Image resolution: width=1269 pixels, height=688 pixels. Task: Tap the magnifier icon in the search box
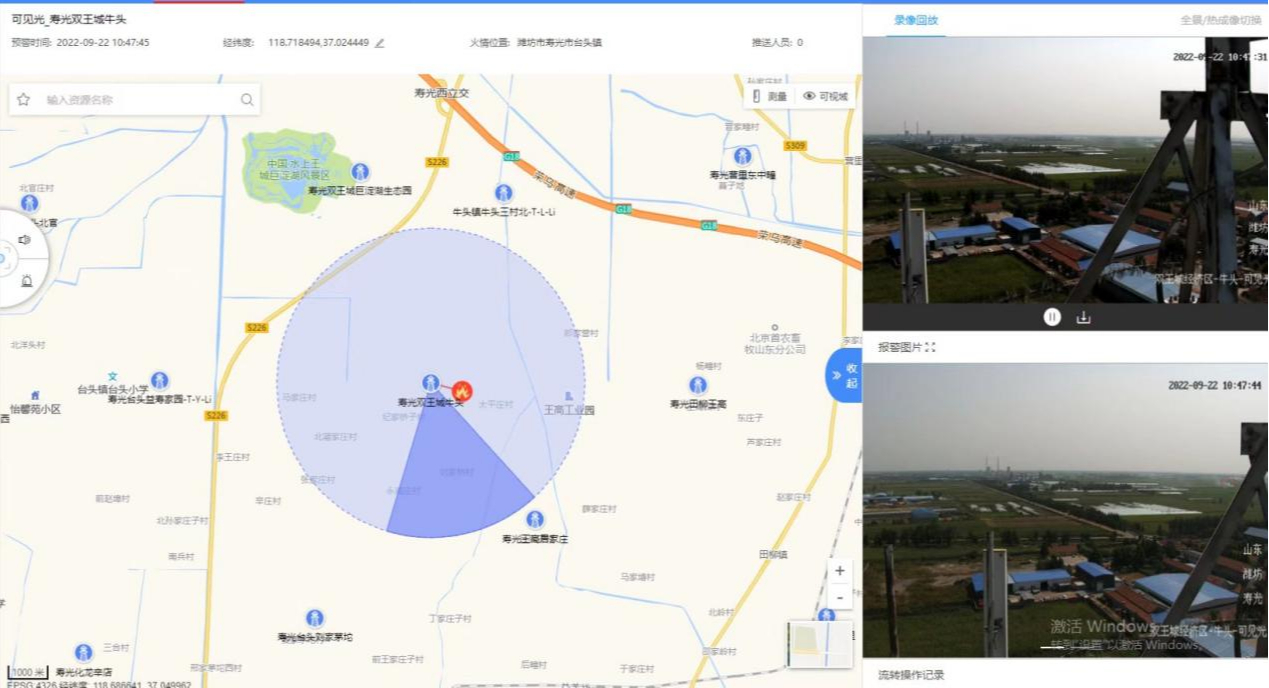247,100
